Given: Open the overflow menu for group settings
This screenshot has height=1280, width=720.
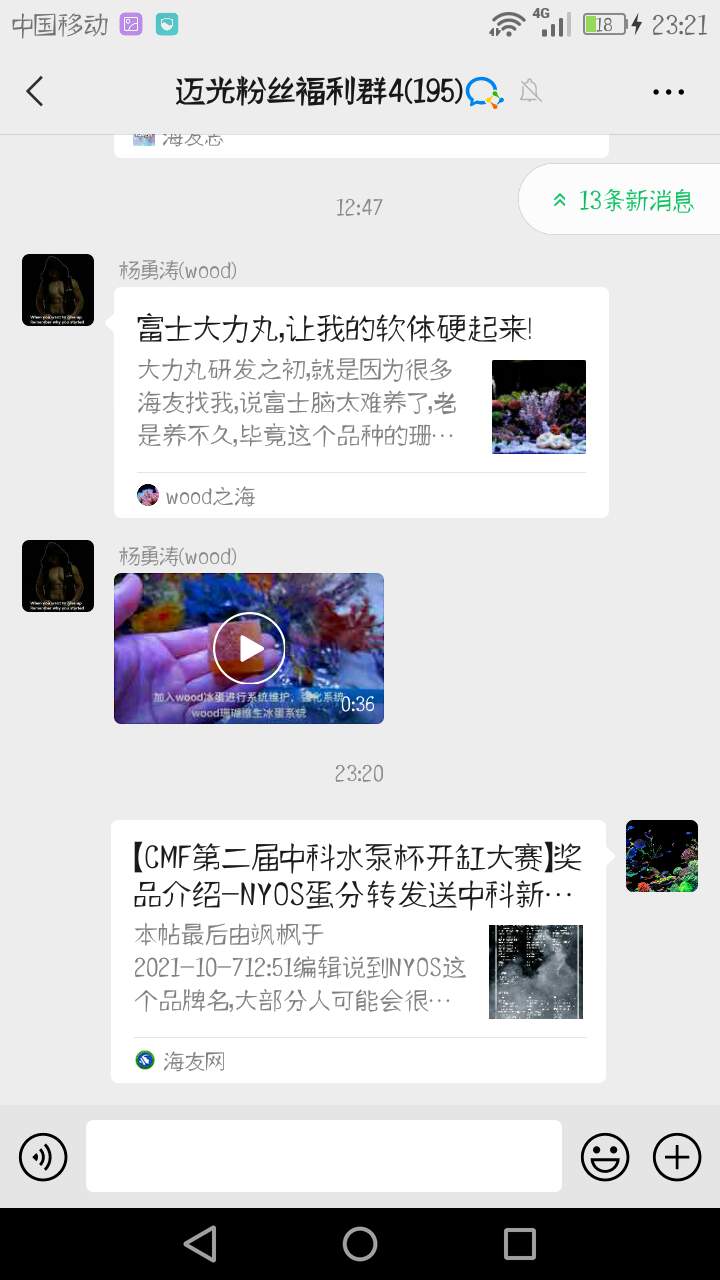Looking at the screenshot, I should [668, 92].
